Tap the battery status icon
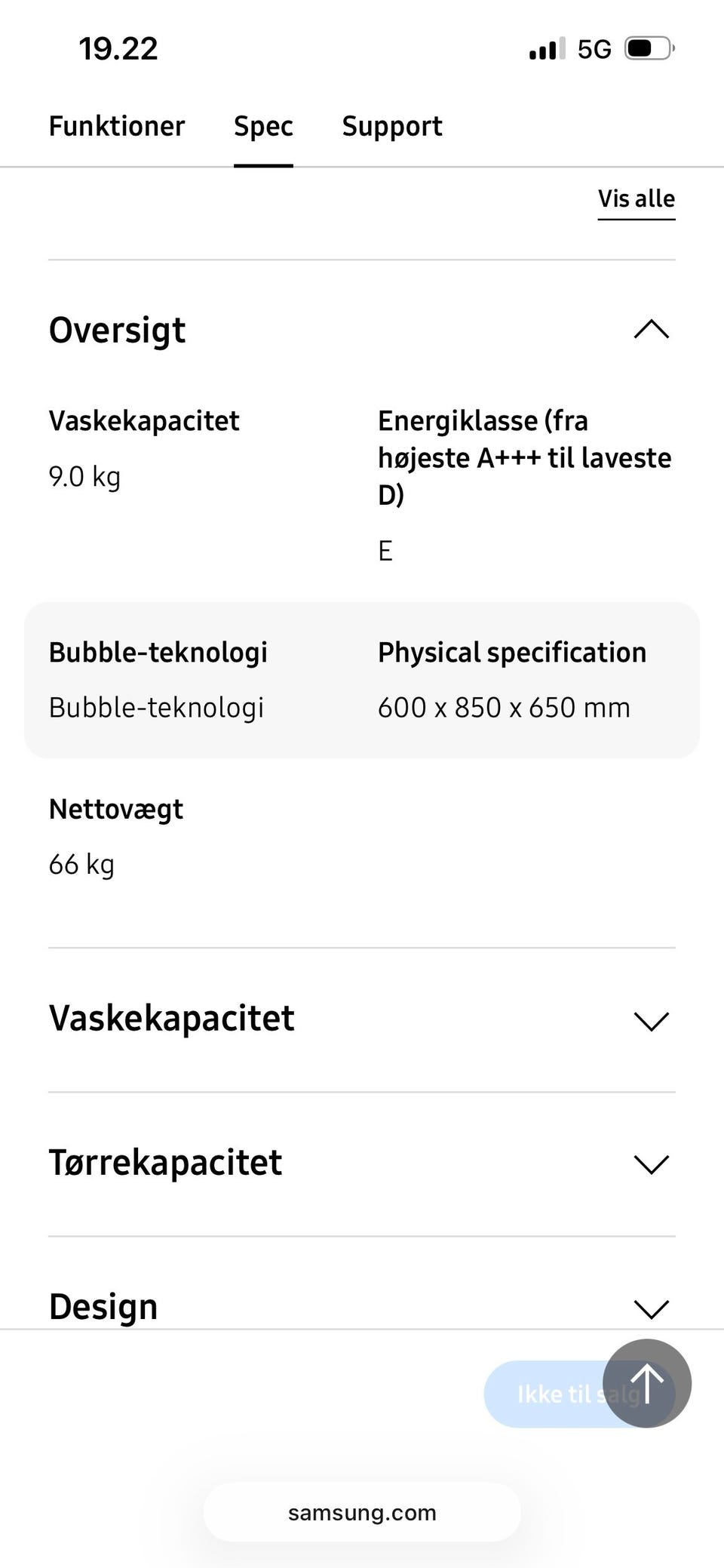This screenshot has height=1568, width=724. 645,48
